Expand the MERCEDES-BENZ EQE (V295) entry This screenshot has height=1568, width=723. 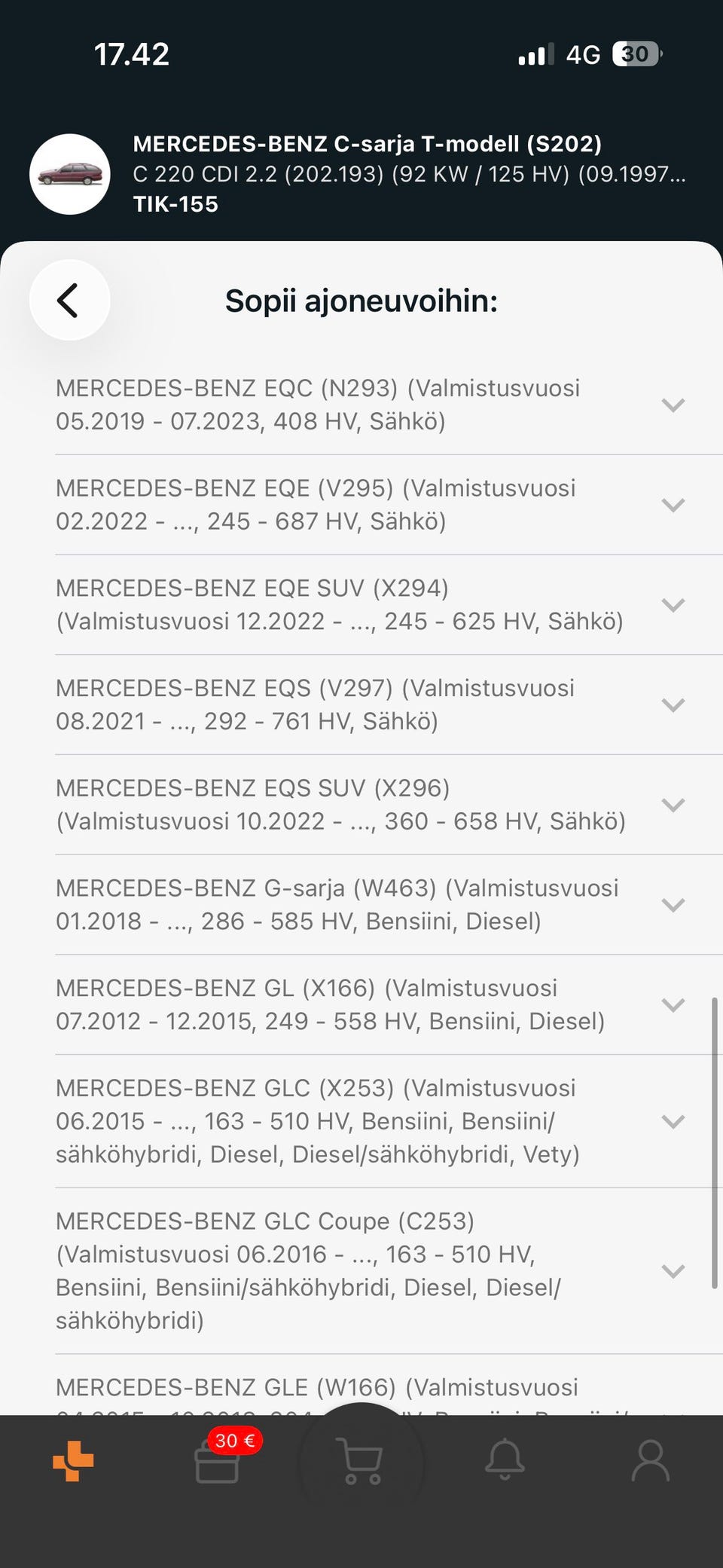(x=672, y=505)
